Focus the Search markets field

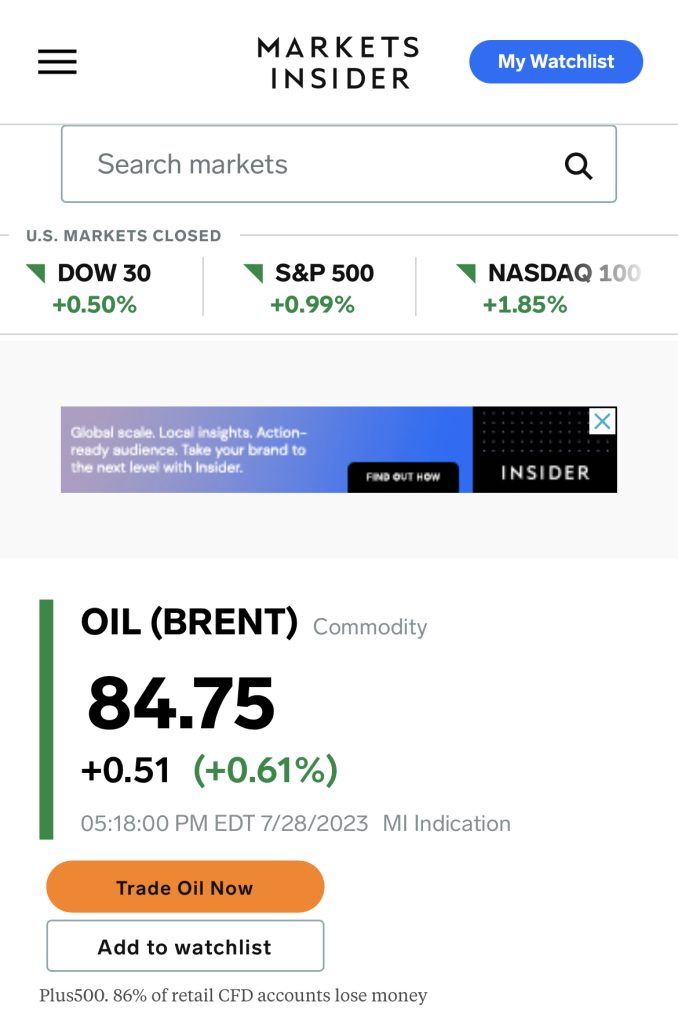310,165
